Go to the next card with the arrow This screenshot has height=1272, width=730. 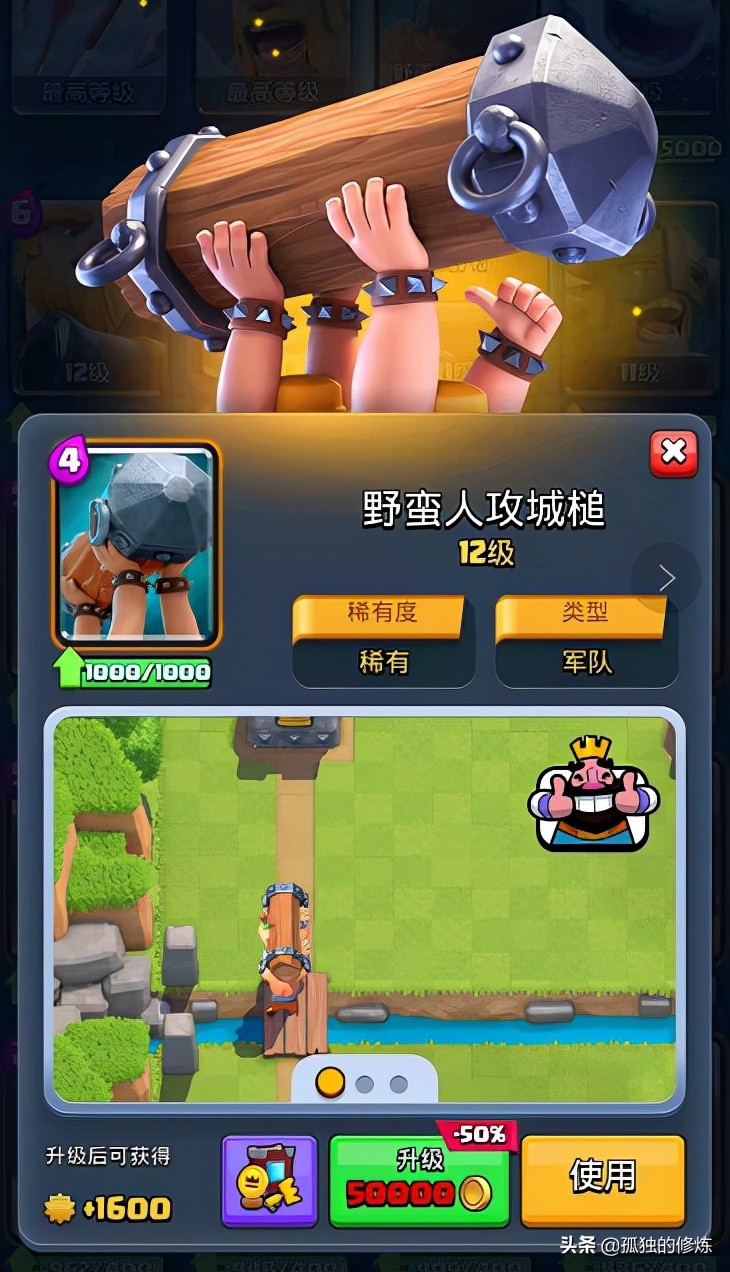(667, 577)
